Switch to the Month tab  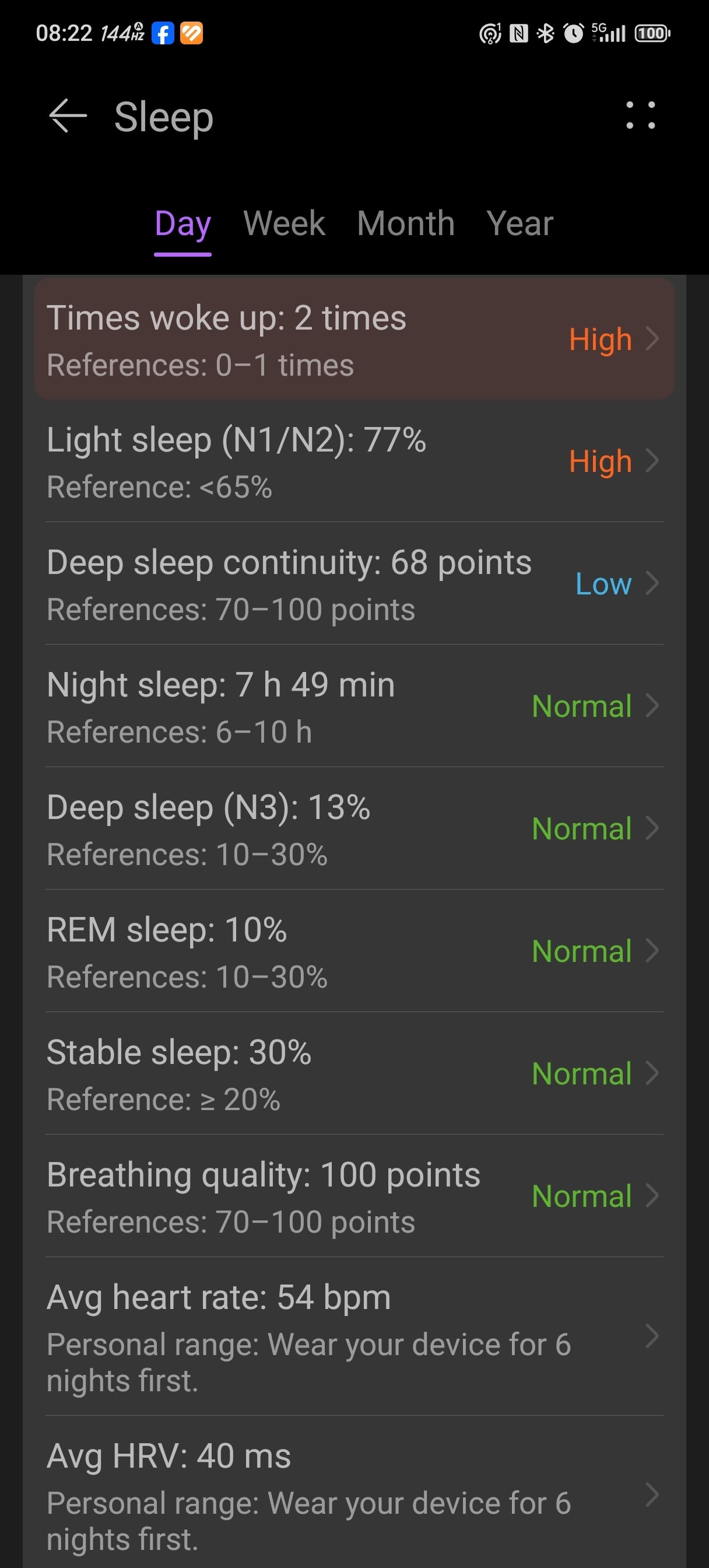point(406,224)
